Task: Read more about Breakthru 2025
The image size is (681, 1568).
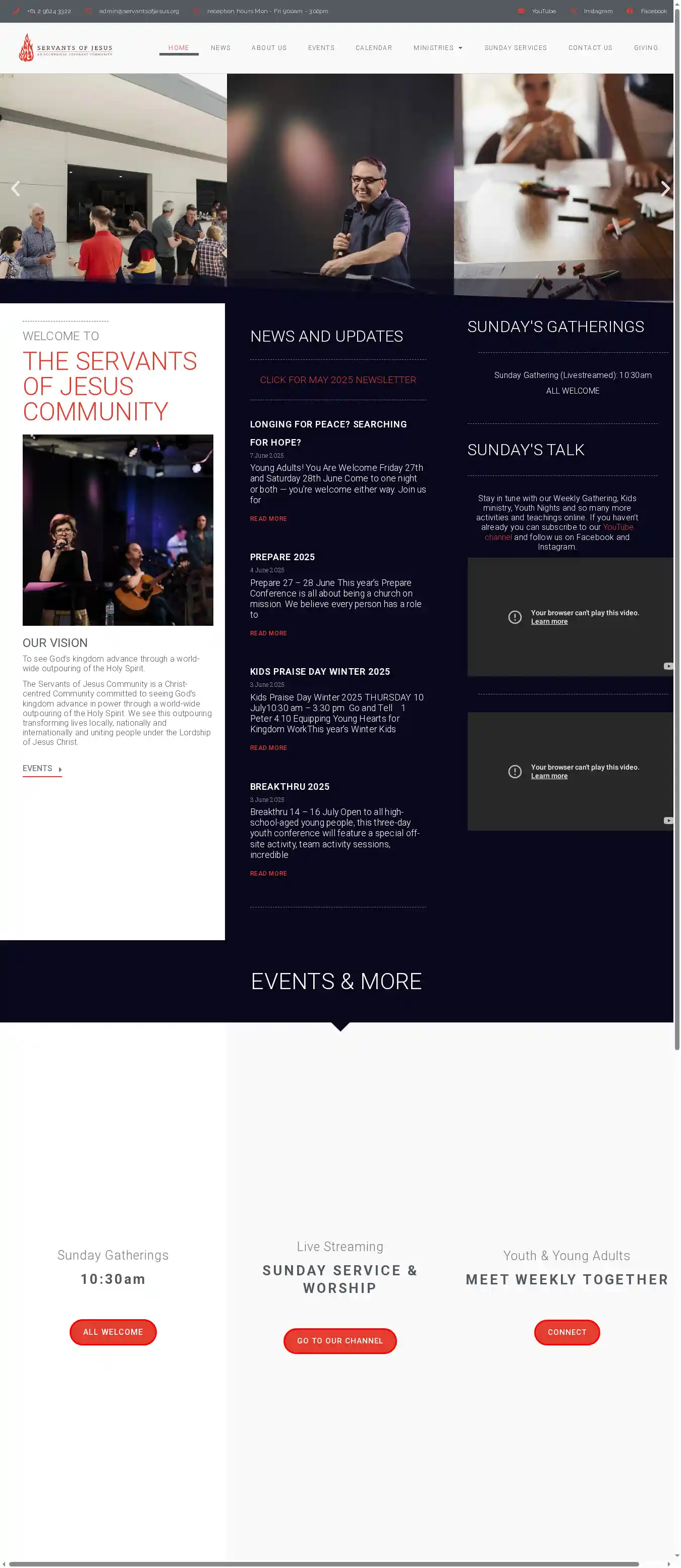Action: click(268, 874)
